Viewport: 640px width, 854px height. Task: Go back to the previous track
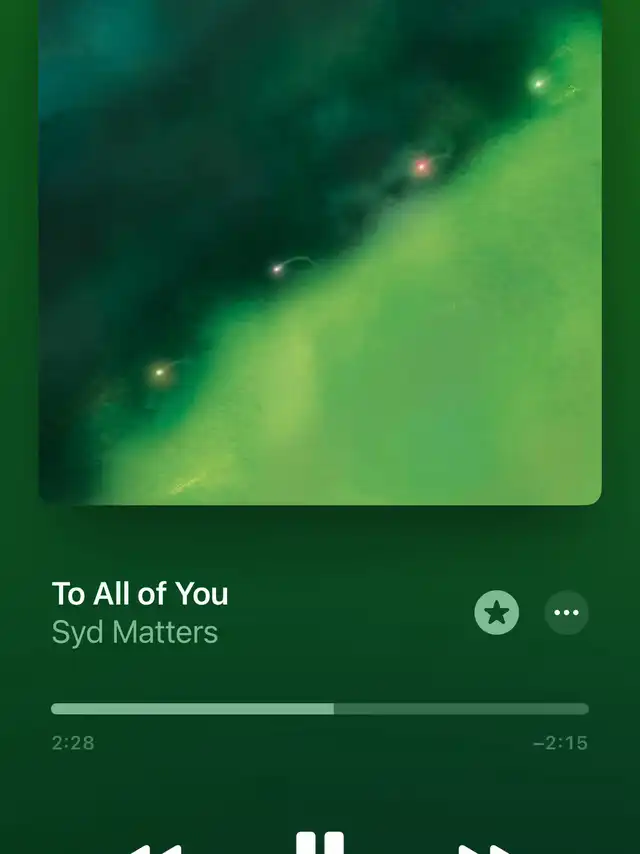click(155, 848)
